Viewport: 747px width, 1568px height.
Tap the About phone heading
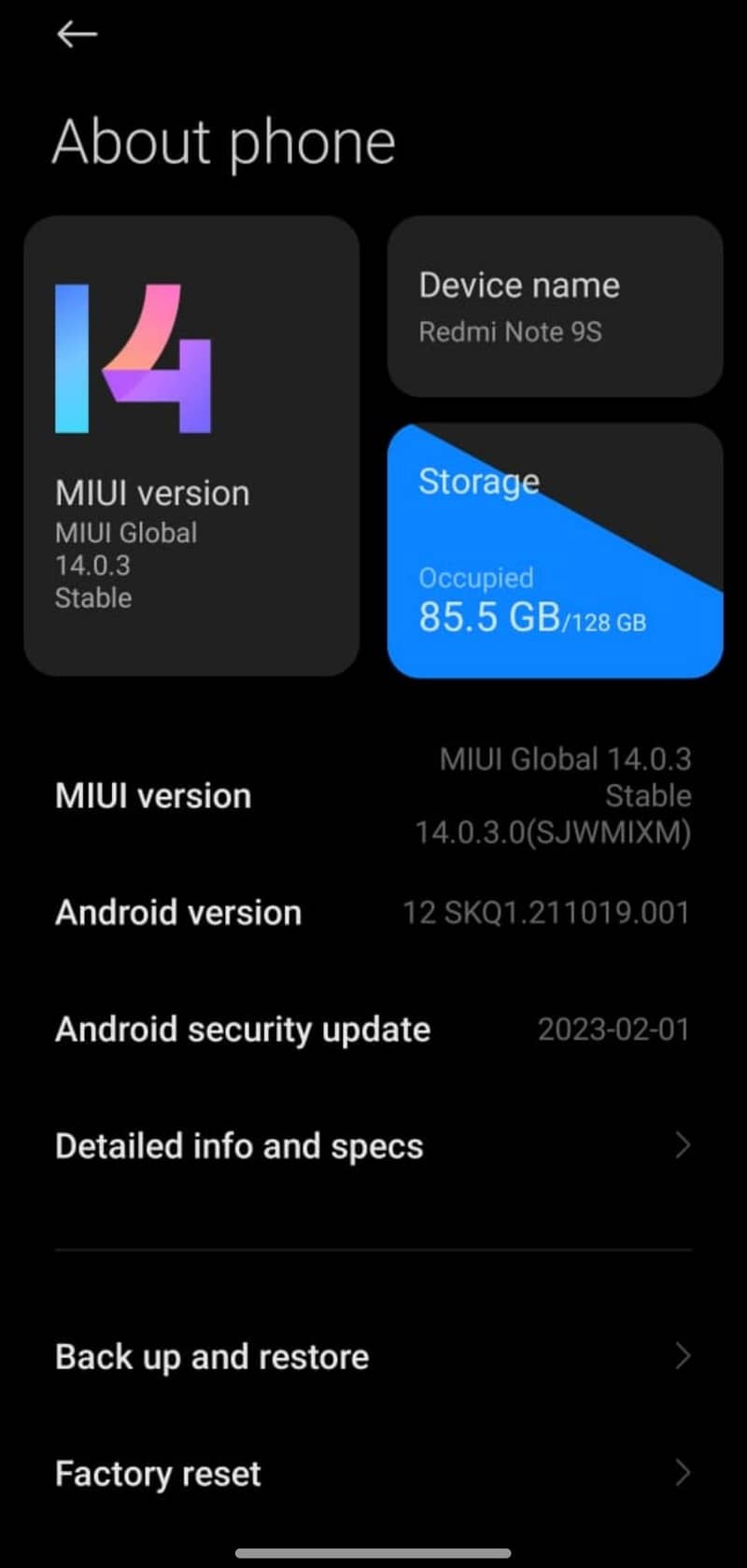pyautogui.click(x=224, y=142)
